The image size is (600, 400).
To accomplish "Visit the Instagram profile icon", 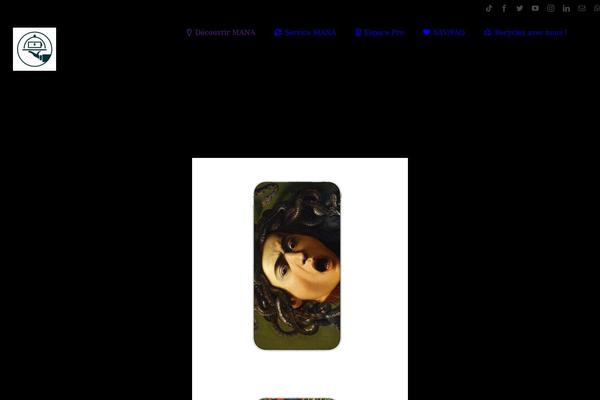I will click(550, 8).
